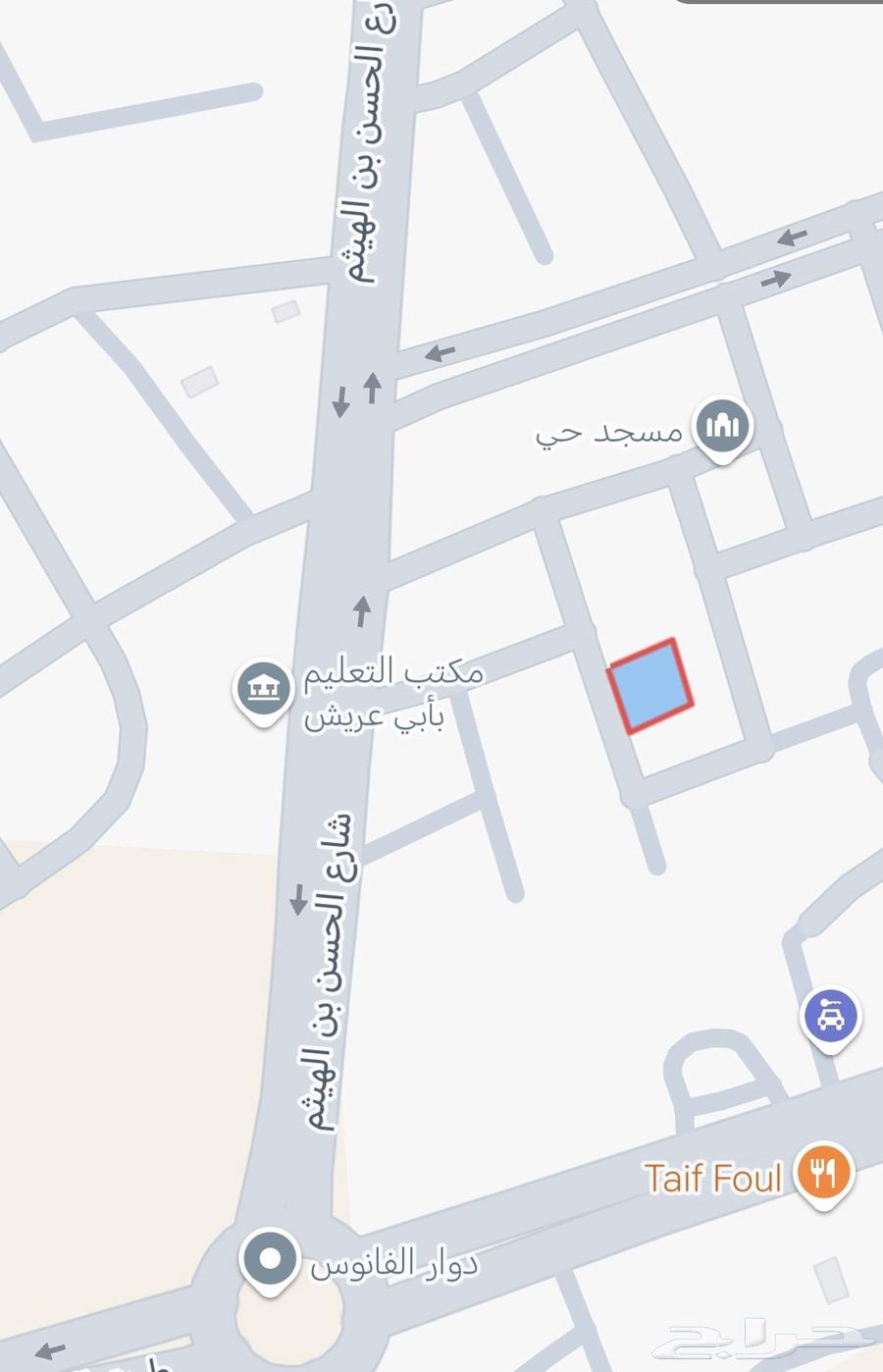Select the highlighted blue land parcel
883x1372 pixels.
click(x=650, y=687)
